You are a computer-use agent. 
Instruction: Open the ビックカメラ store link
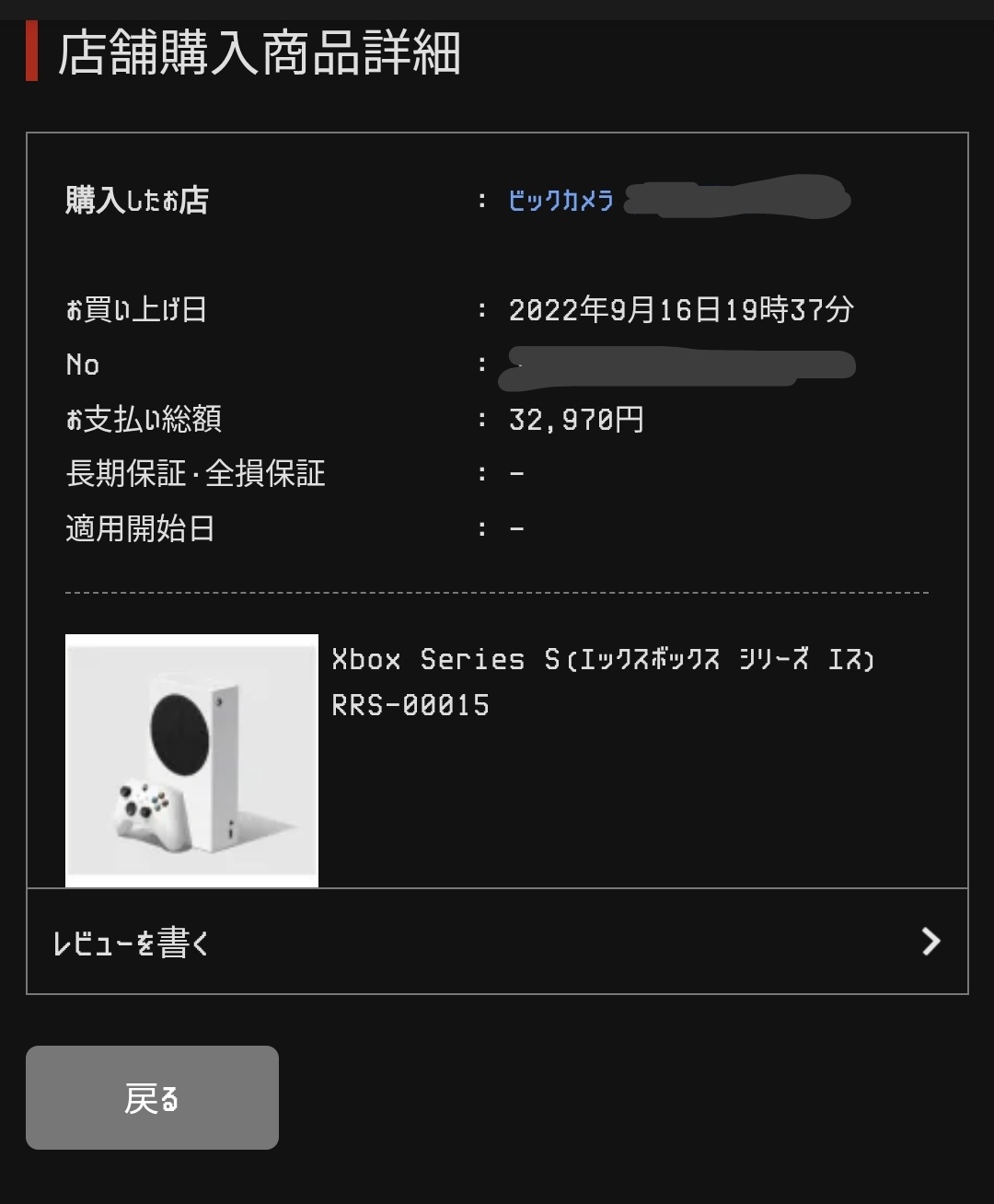pyautogui.click(x=561, y=201)
